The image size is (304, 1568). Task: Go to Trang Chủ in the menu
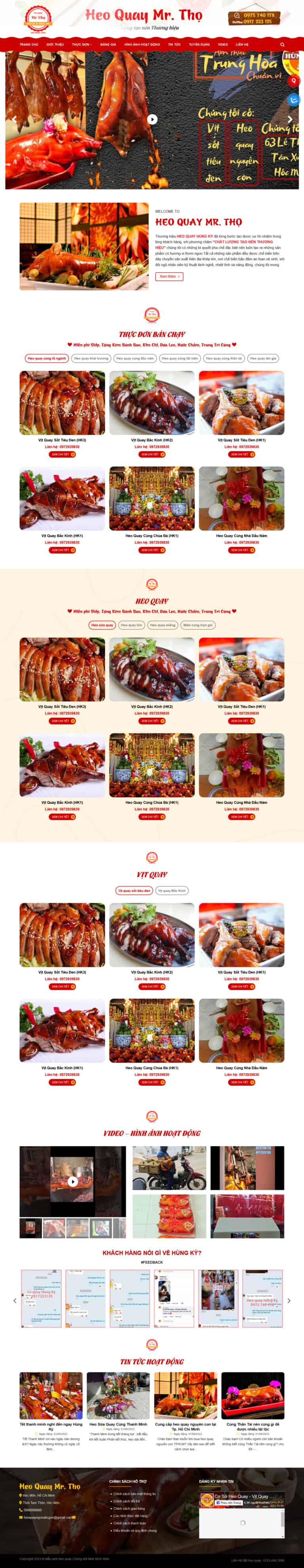[x=28, y=44]
